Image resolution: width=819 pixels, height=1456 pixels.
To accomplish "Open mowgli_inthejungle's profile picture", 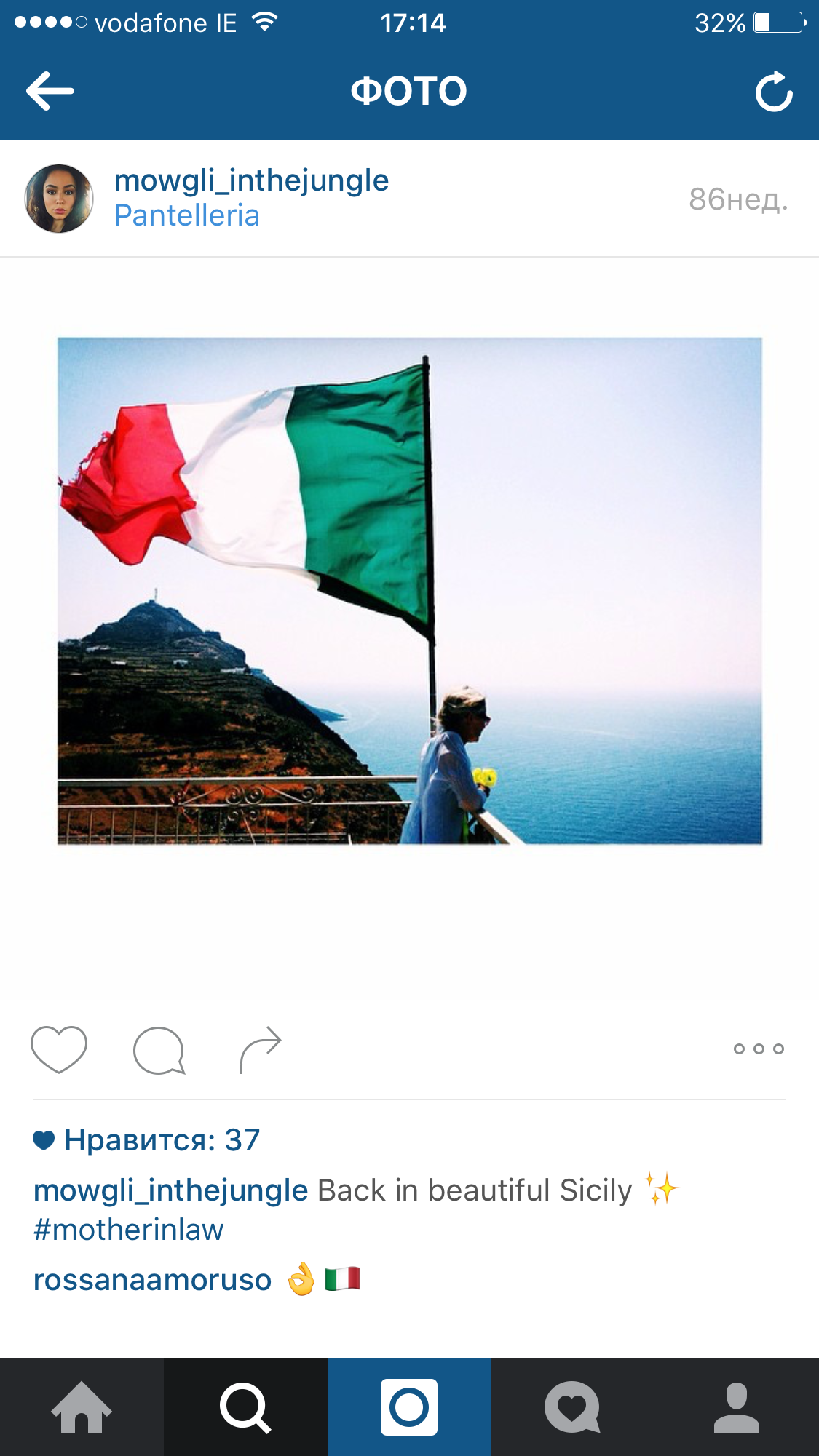I will point(59,199).
